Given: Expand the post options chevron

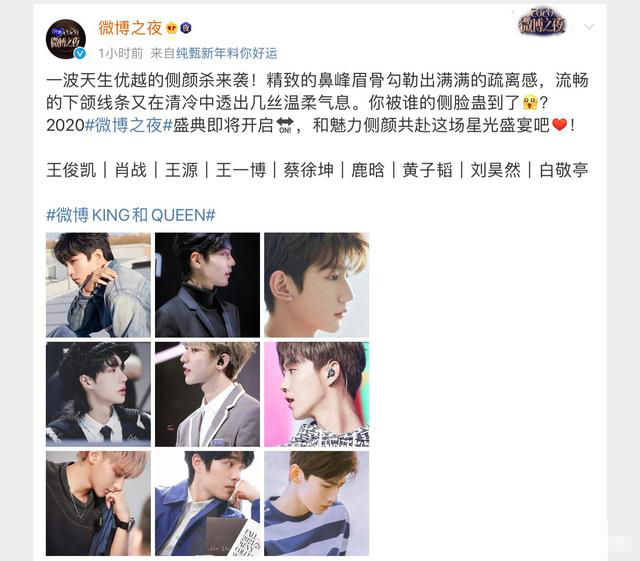Looking at the screenshot, I should 590,27.
